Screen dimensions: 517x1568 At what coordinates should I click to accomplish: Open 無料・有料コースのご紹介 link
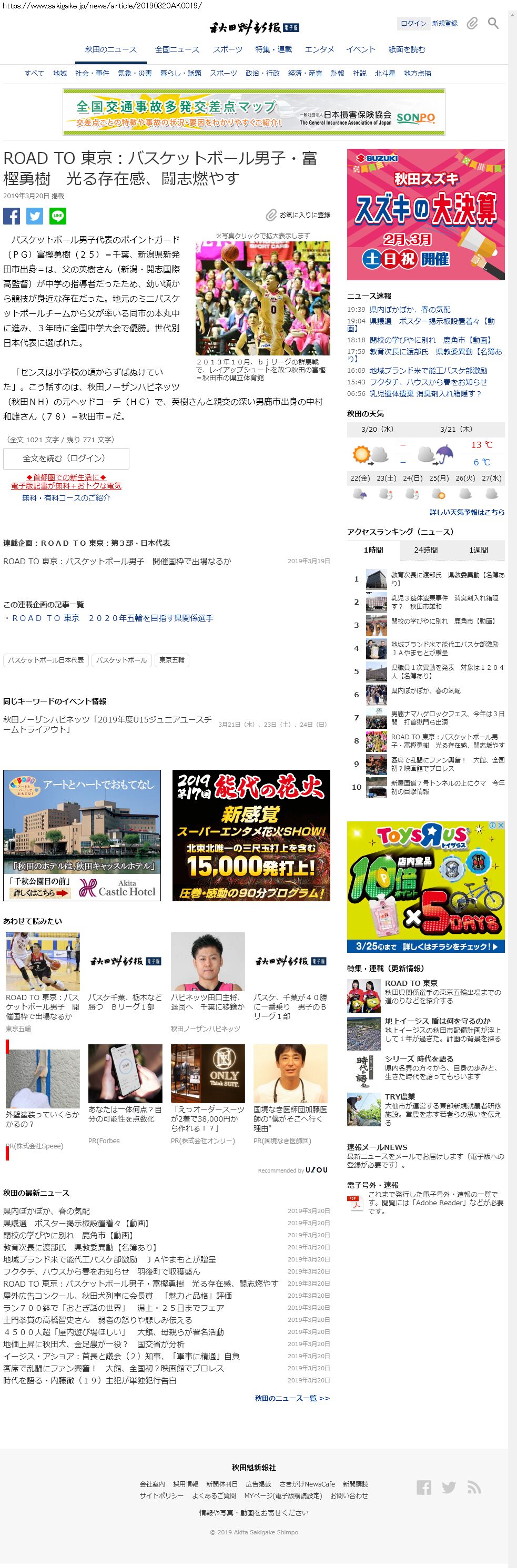66,497
